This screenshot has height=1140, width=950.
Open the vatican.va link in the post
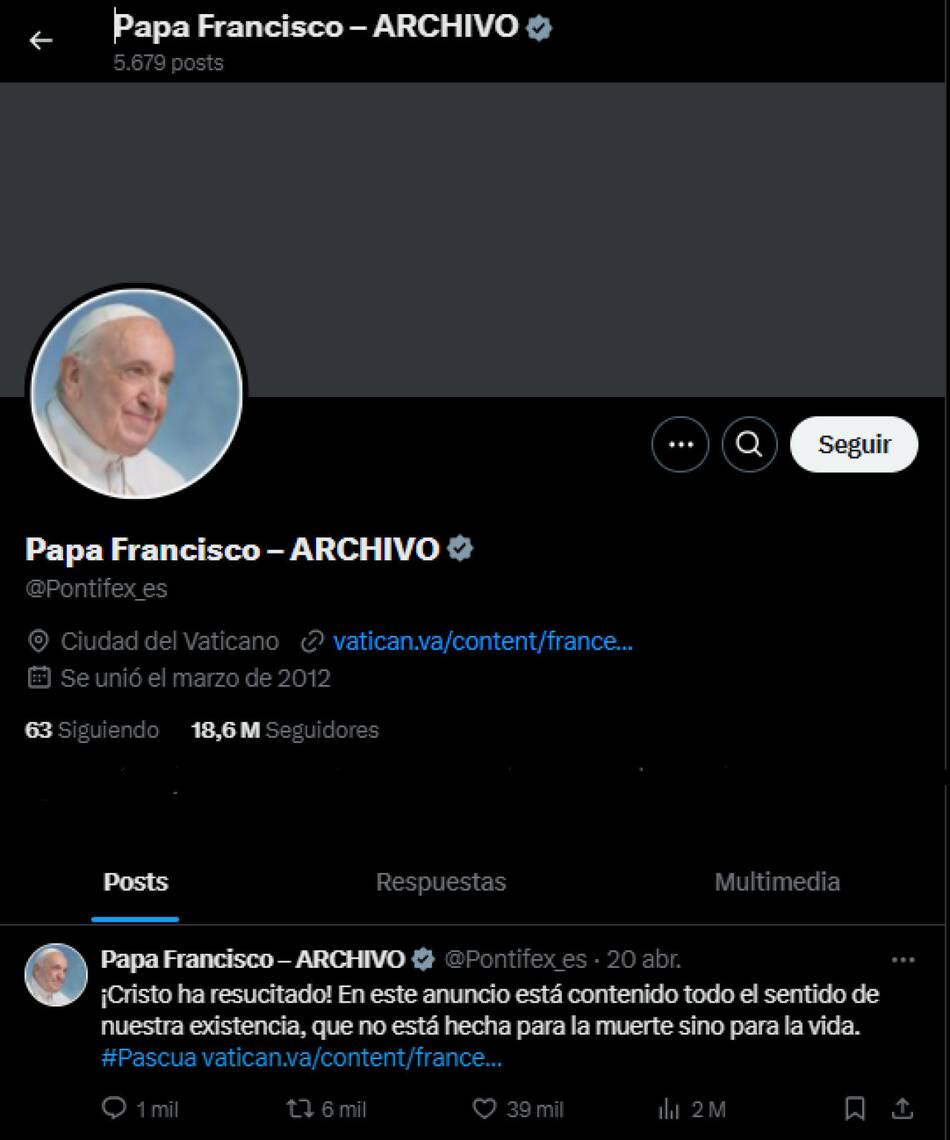point(352,1057)
